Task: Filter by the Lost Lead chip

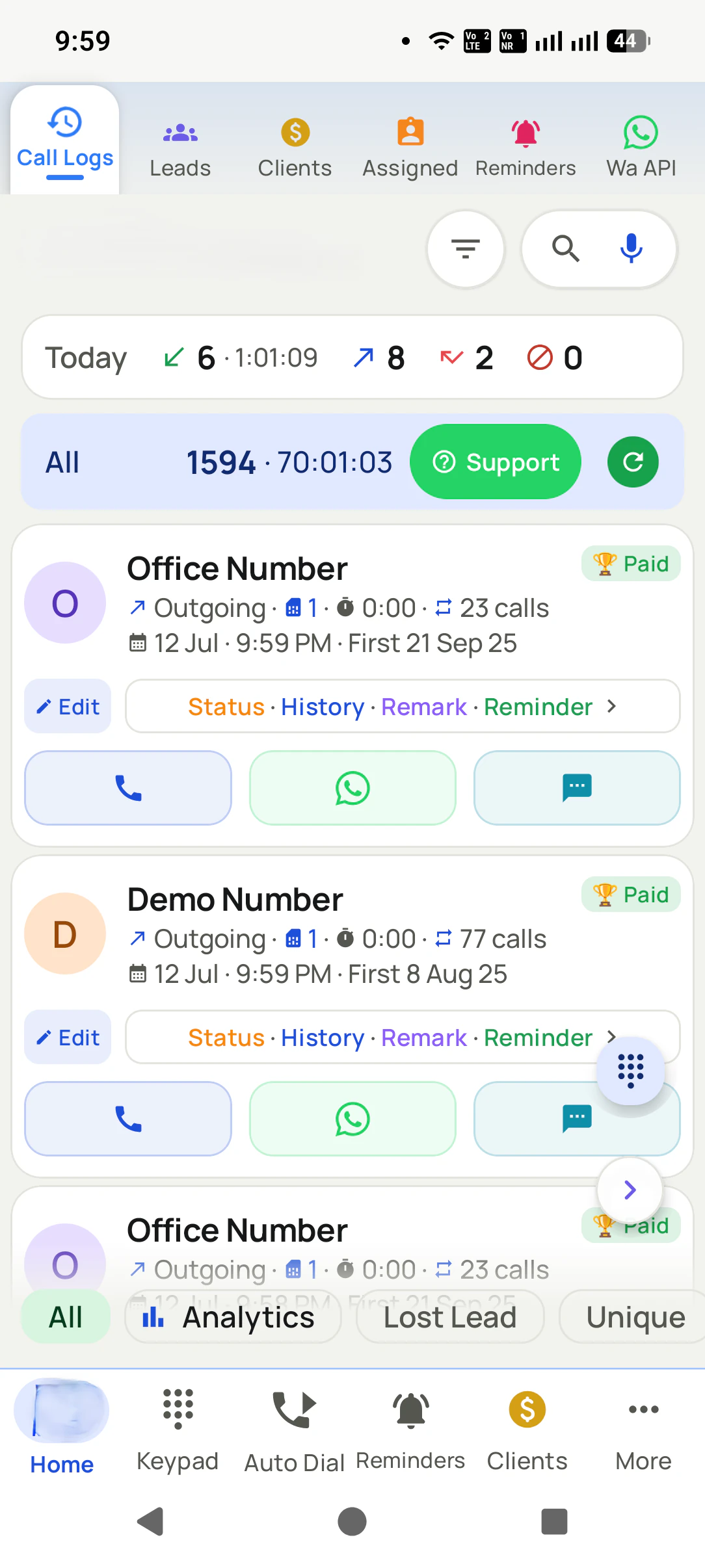Action: tap(450, 1318)
